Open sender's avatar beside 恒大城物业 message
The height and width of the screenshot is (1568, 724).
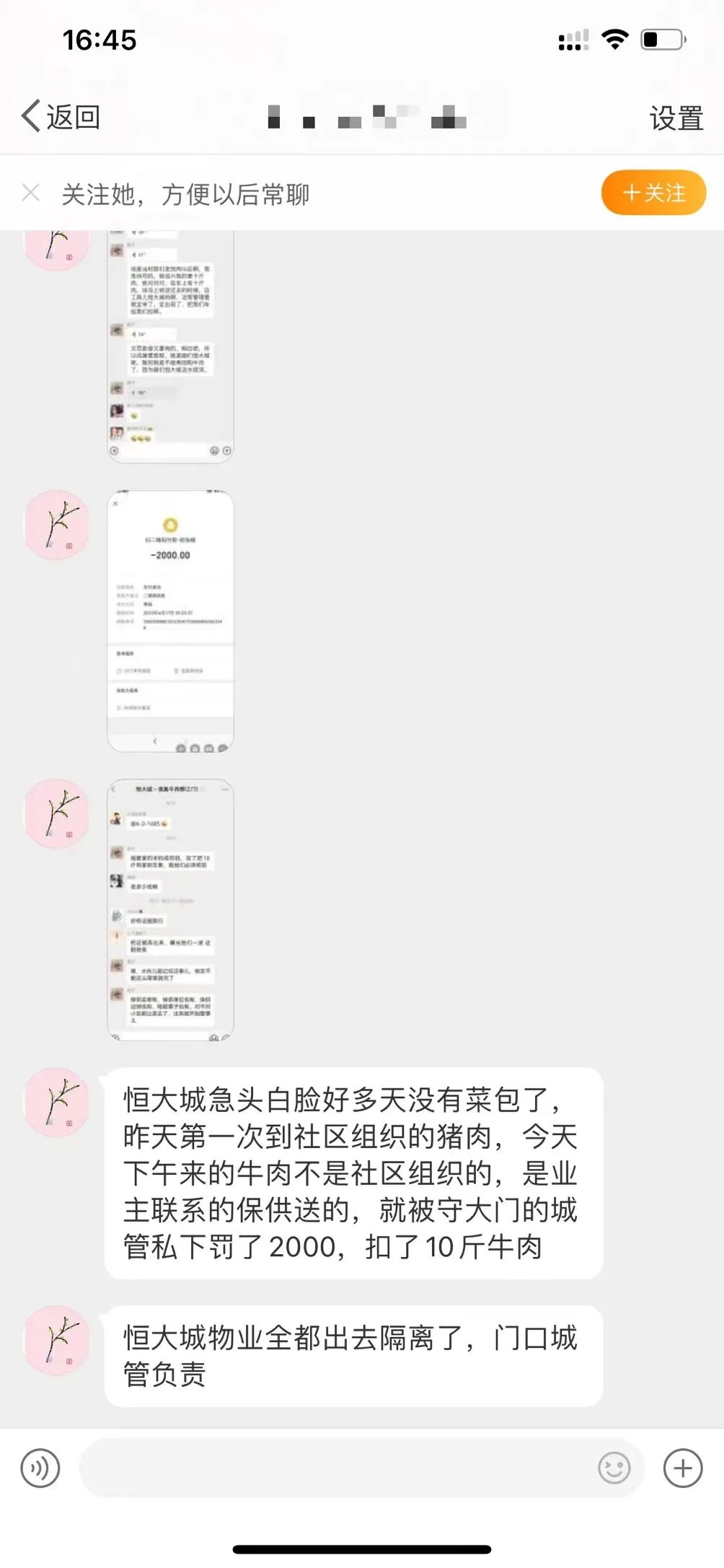[x=57, y=1340]
